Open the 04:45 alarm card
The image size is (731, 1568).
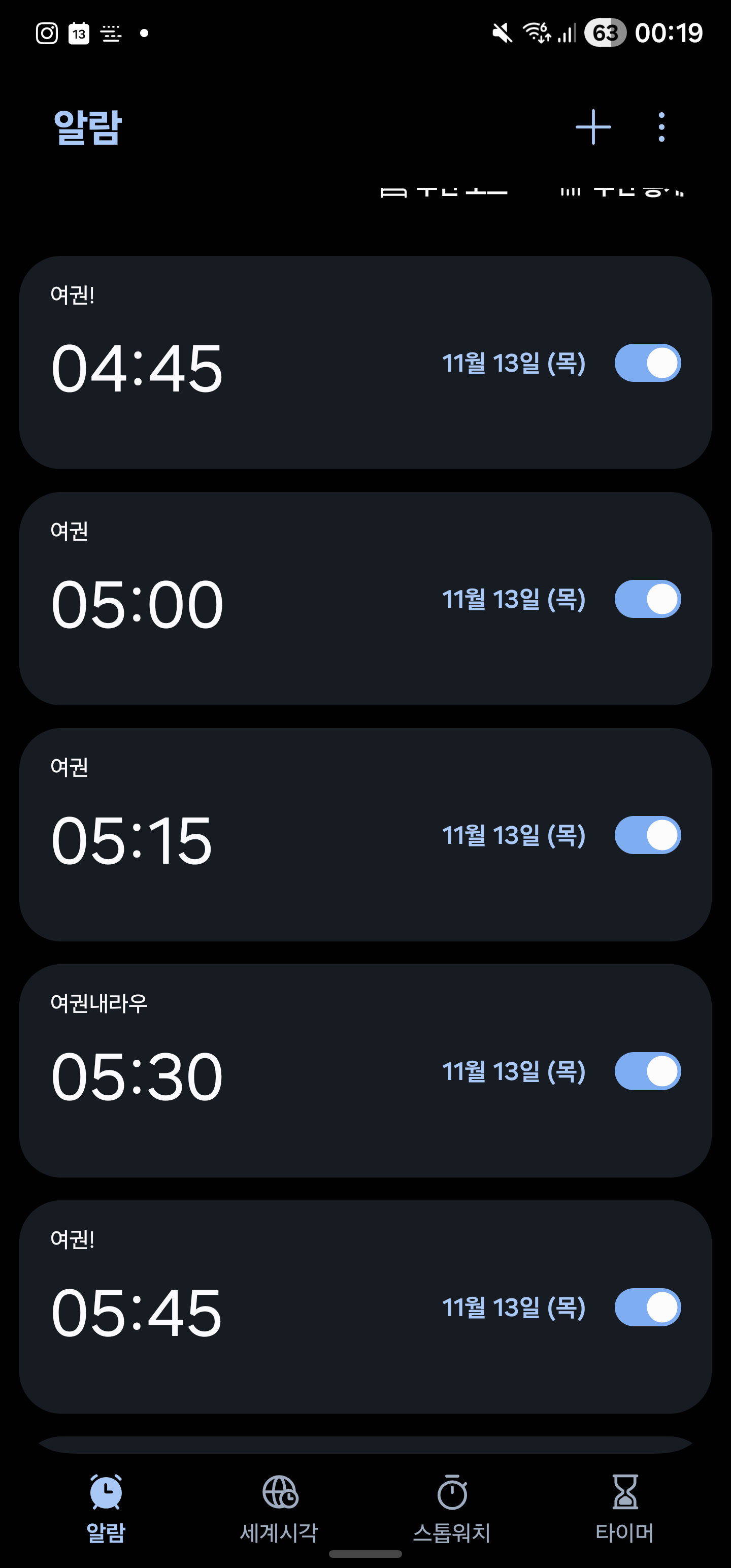[x=244, y=365]
